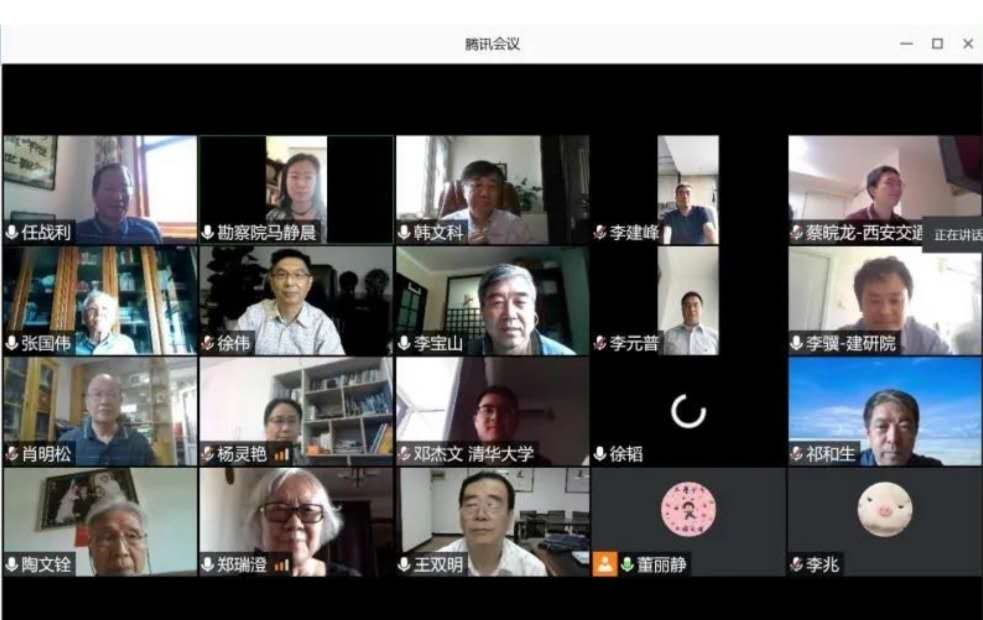This screenshot has width=983, height=620.
Task: Close the Tencent Meeting window
Action: pos(967,44)
